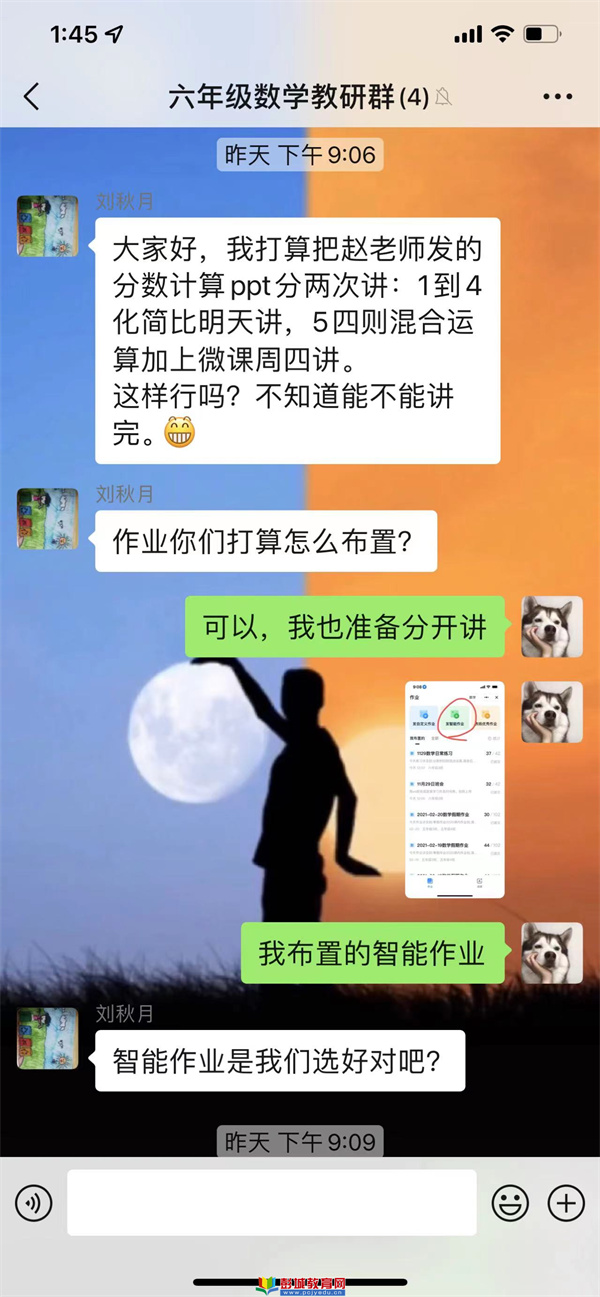Open the emoji sticker panel
Image resolution: width=600 pixels, height=1297 pixels.
pos(510,1202)
